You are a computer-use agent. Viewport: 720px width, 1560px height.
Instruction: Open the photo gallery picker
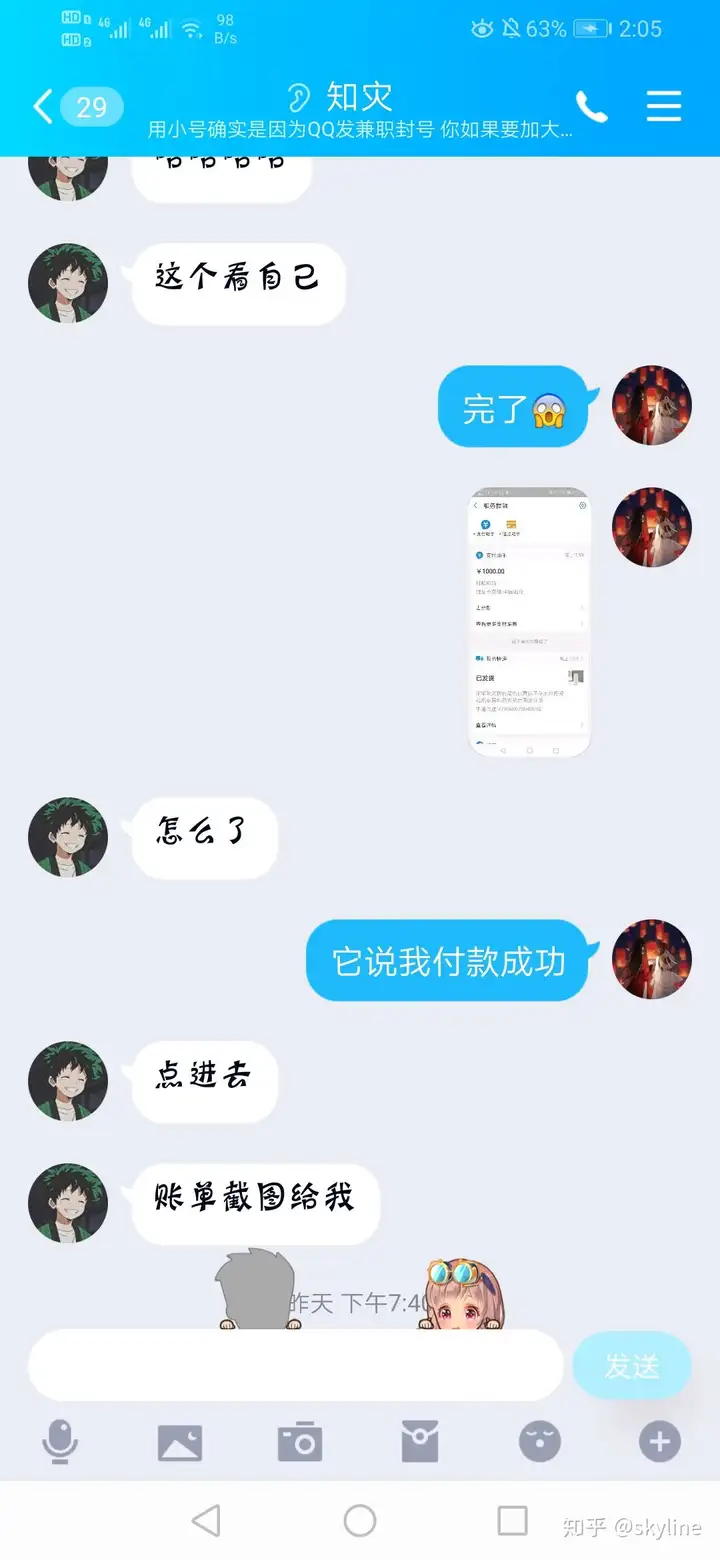[180, 1442]
